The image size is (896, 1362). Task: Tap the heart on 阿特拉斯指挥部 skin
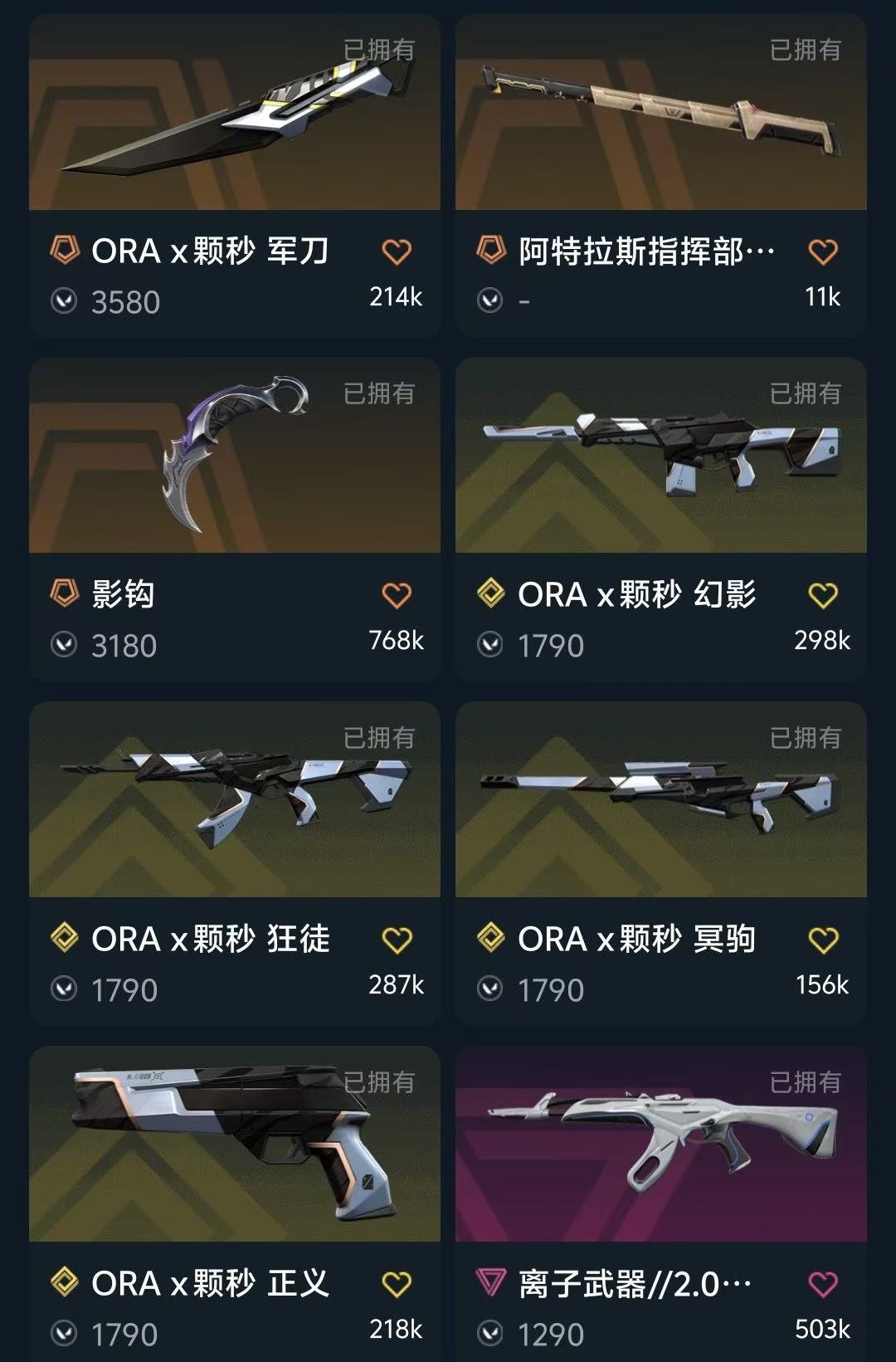tap(822, 251)
